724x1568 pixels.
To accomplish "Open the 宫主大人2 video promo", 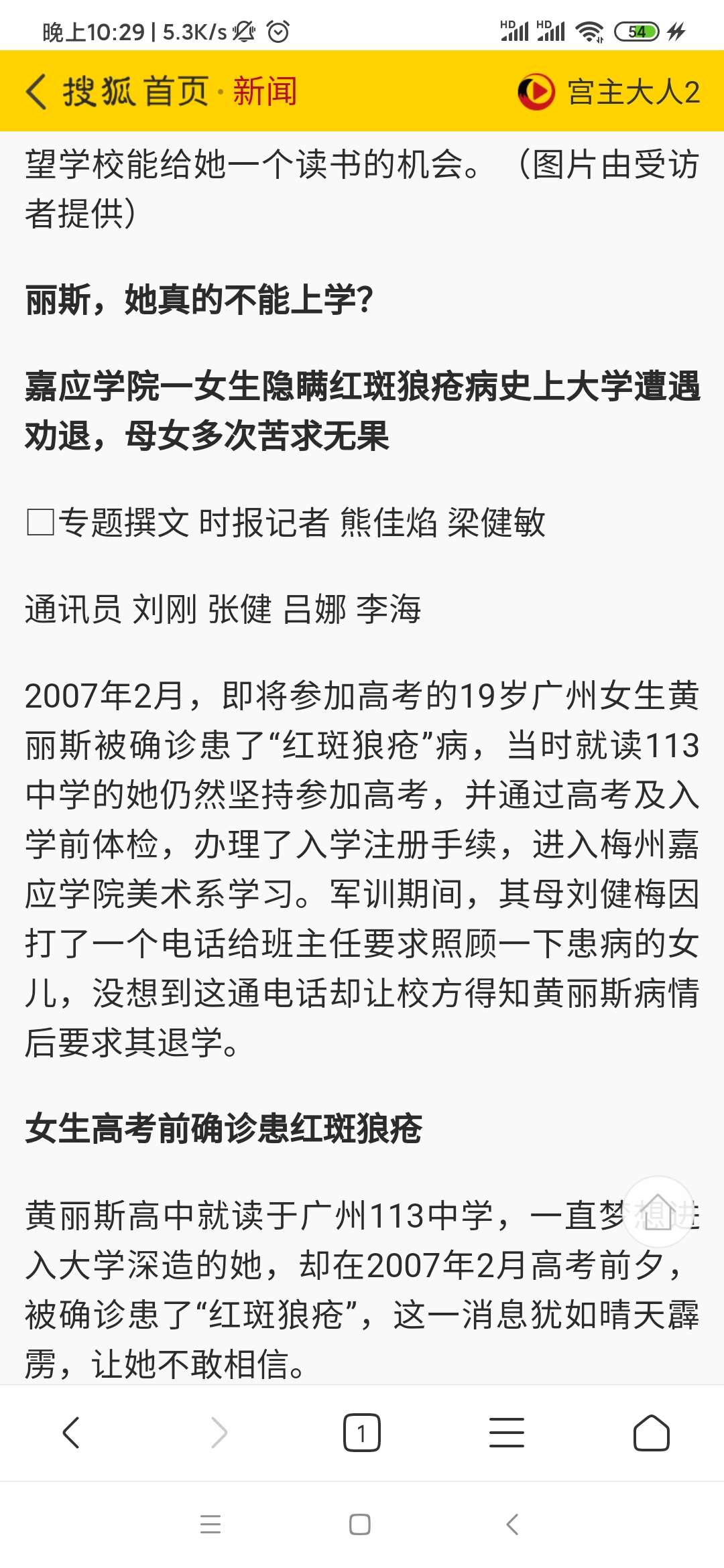I will pyautogui.click(x=609, y=91).
